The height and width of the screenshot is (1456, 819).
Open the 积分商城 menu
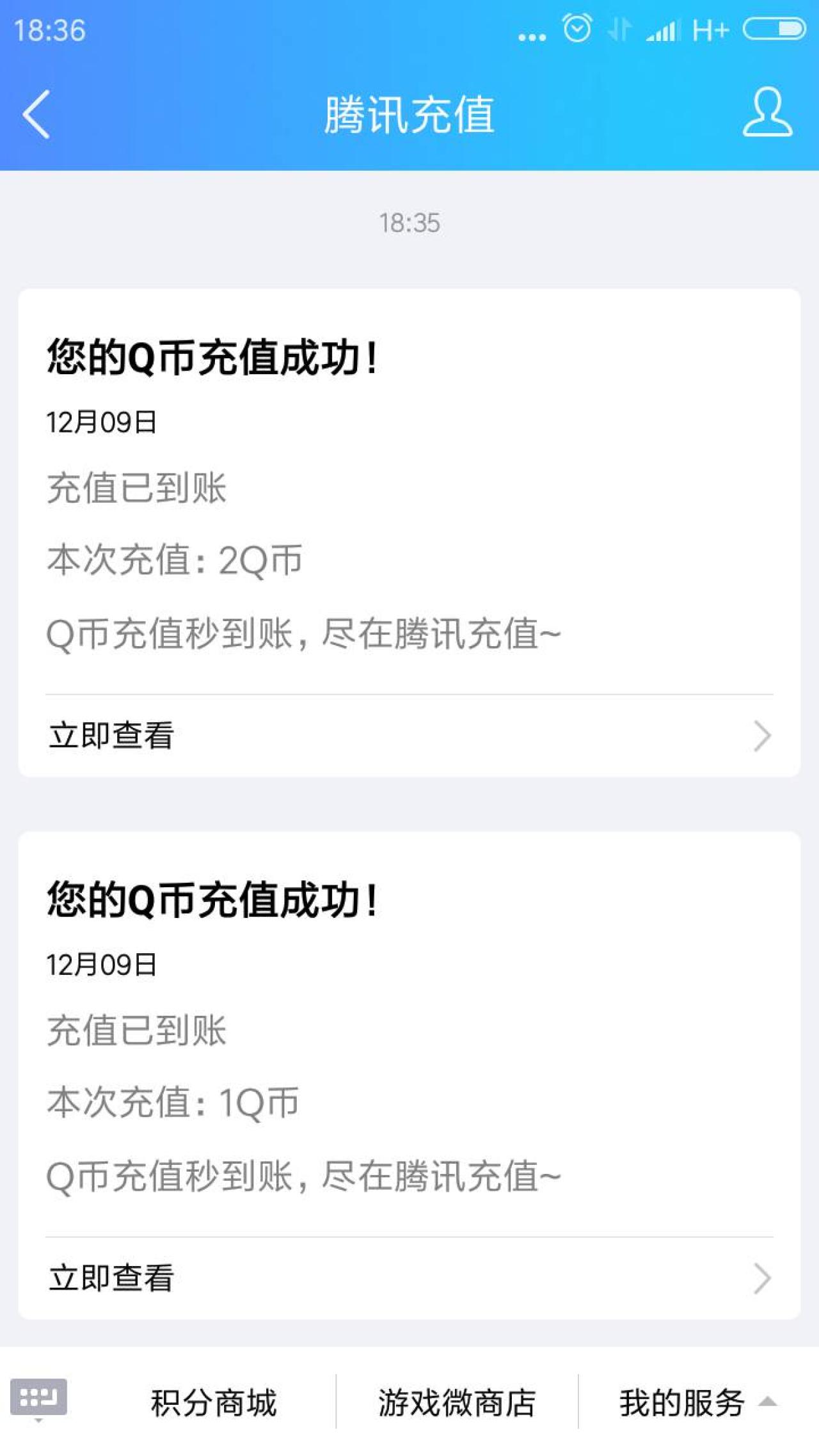(214, 1402)
